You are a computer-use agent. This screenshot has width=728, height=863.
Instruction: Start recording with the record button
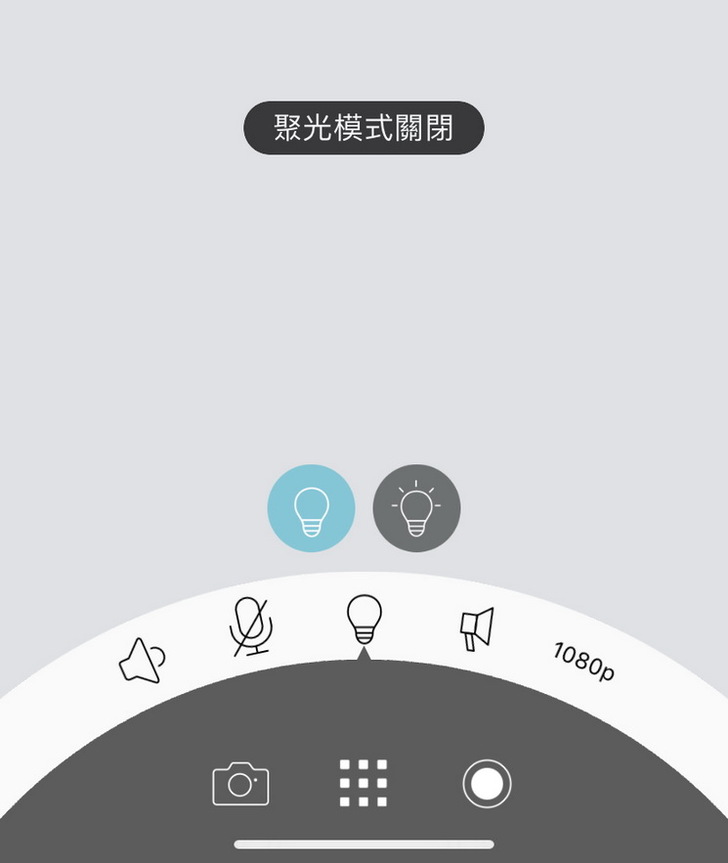click(487, 783)
